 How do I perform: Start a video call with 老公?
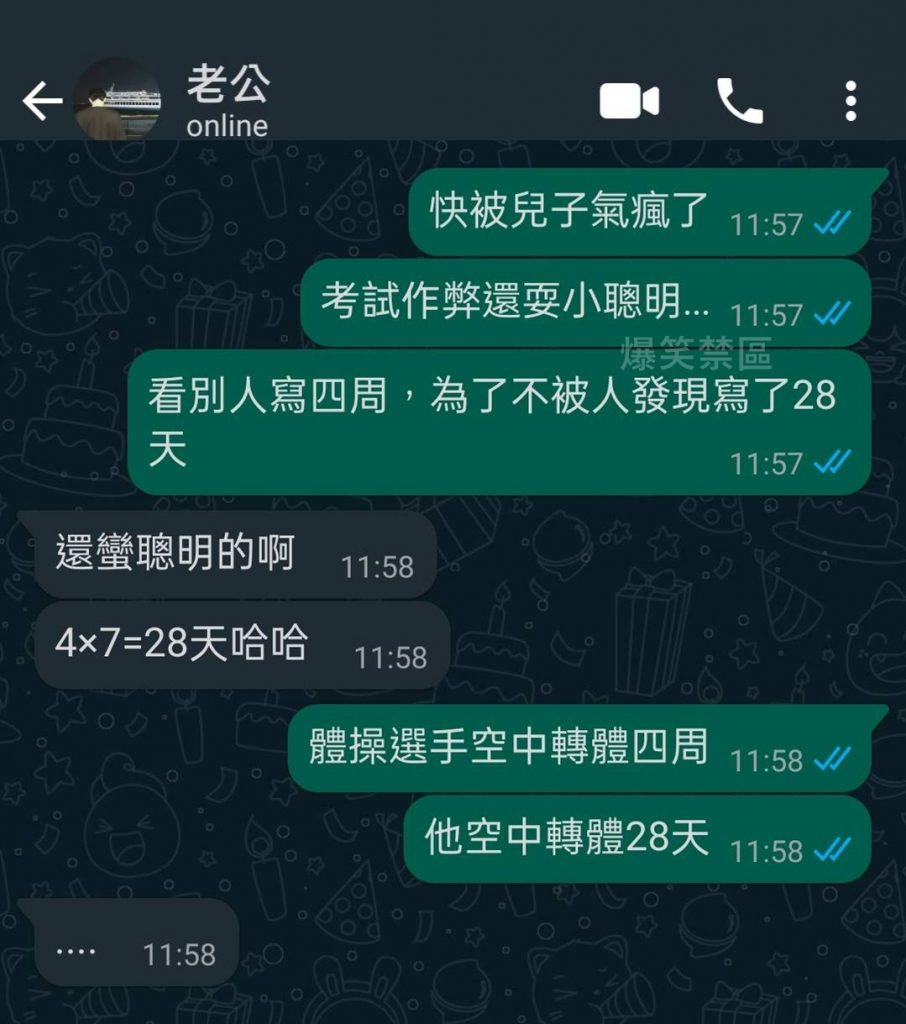tap(629, 101)
